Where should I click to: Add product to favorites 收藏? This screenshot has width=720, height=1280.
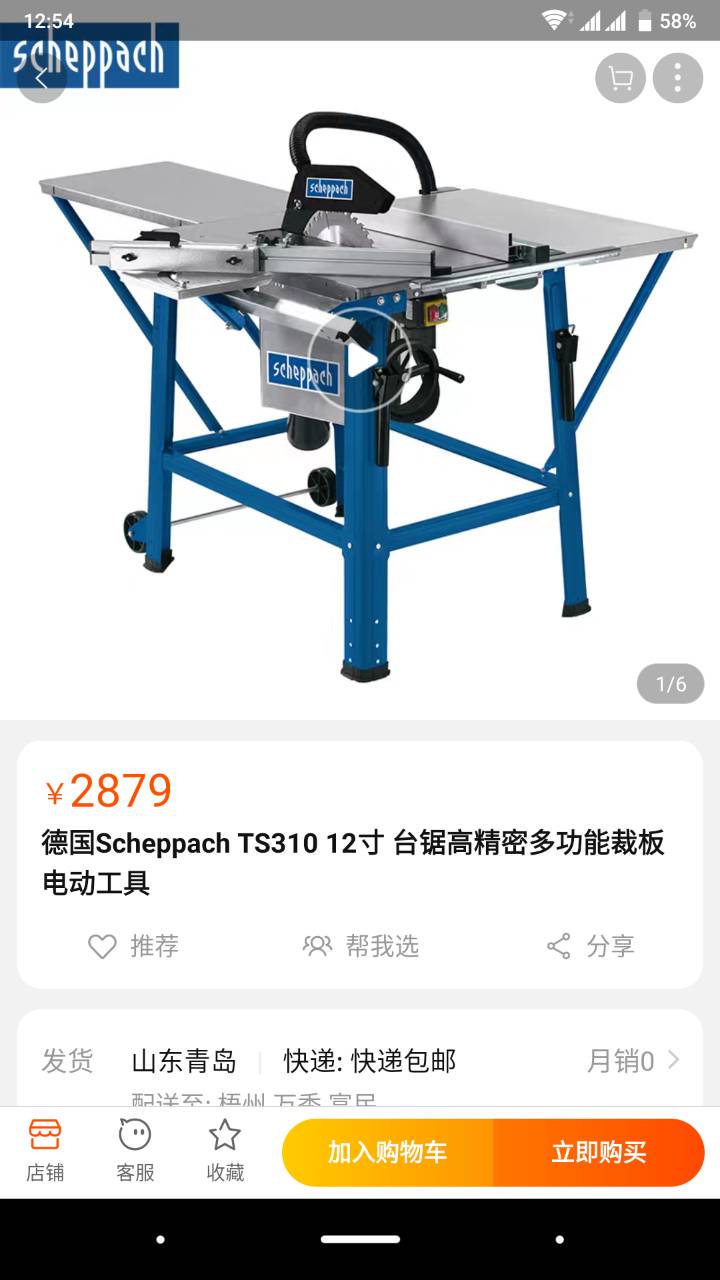coord(225,1151)
